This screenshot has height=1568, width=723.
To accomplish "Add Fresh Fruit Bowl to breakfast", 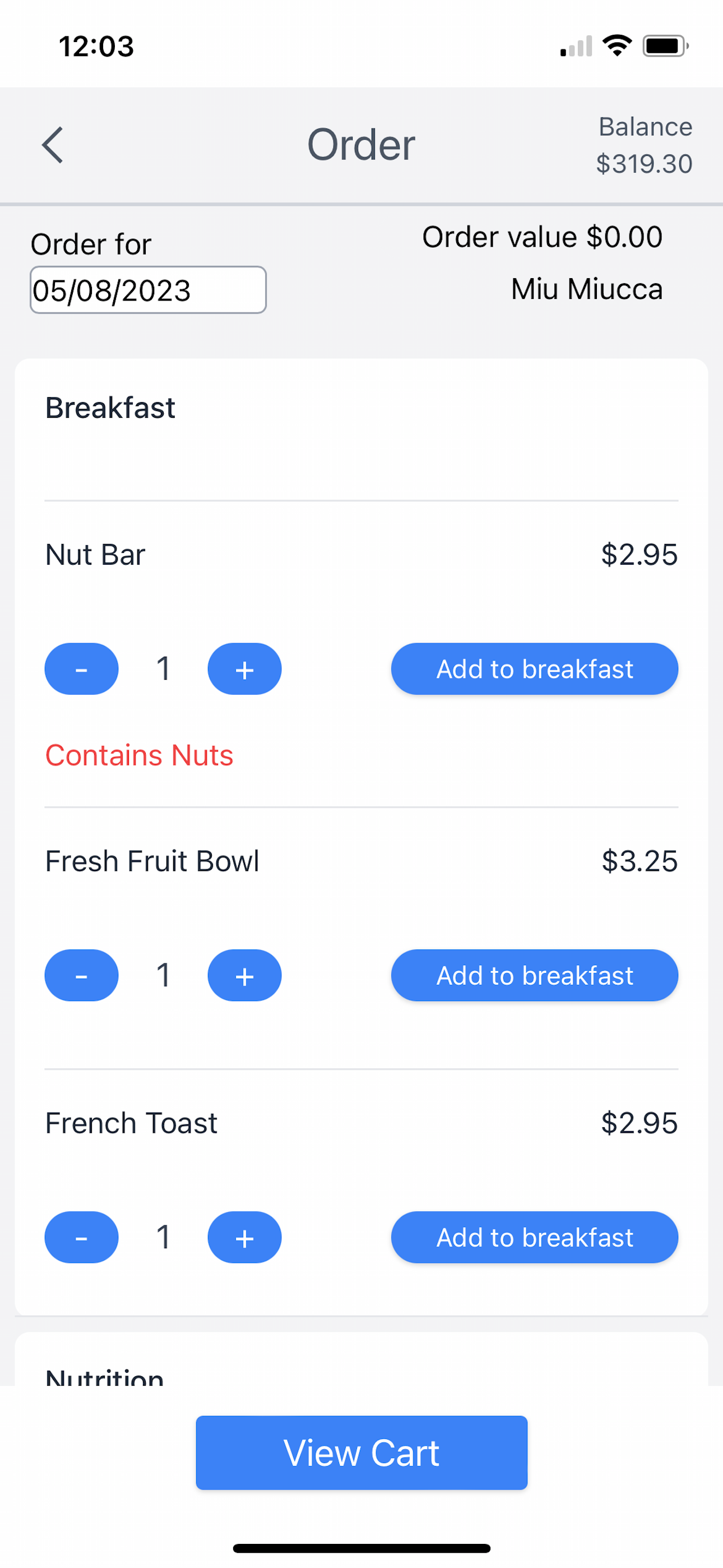I will click(x=534, y=975).
